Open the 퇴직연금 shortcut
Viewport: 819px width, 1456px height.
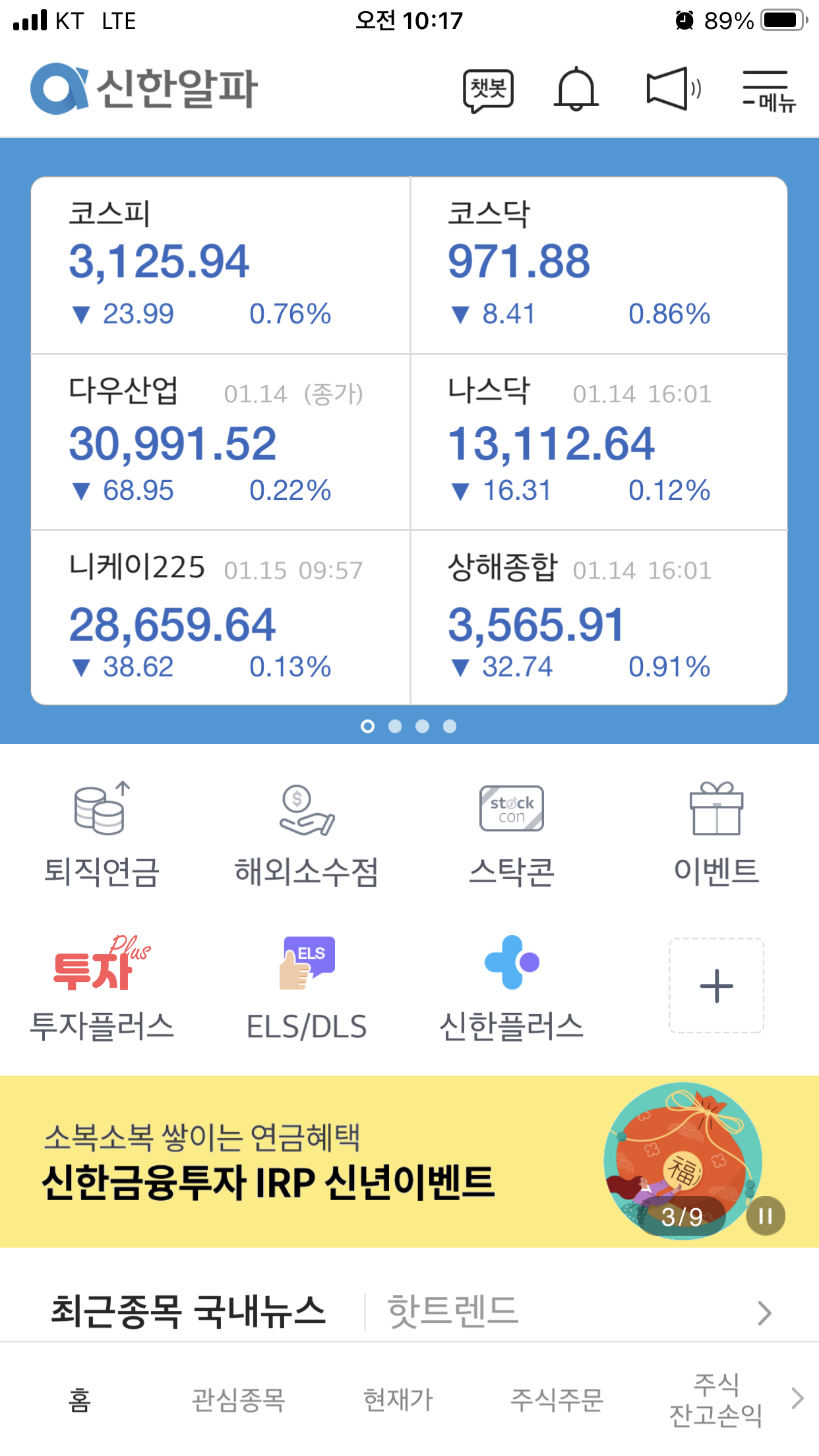coord(102,834)
